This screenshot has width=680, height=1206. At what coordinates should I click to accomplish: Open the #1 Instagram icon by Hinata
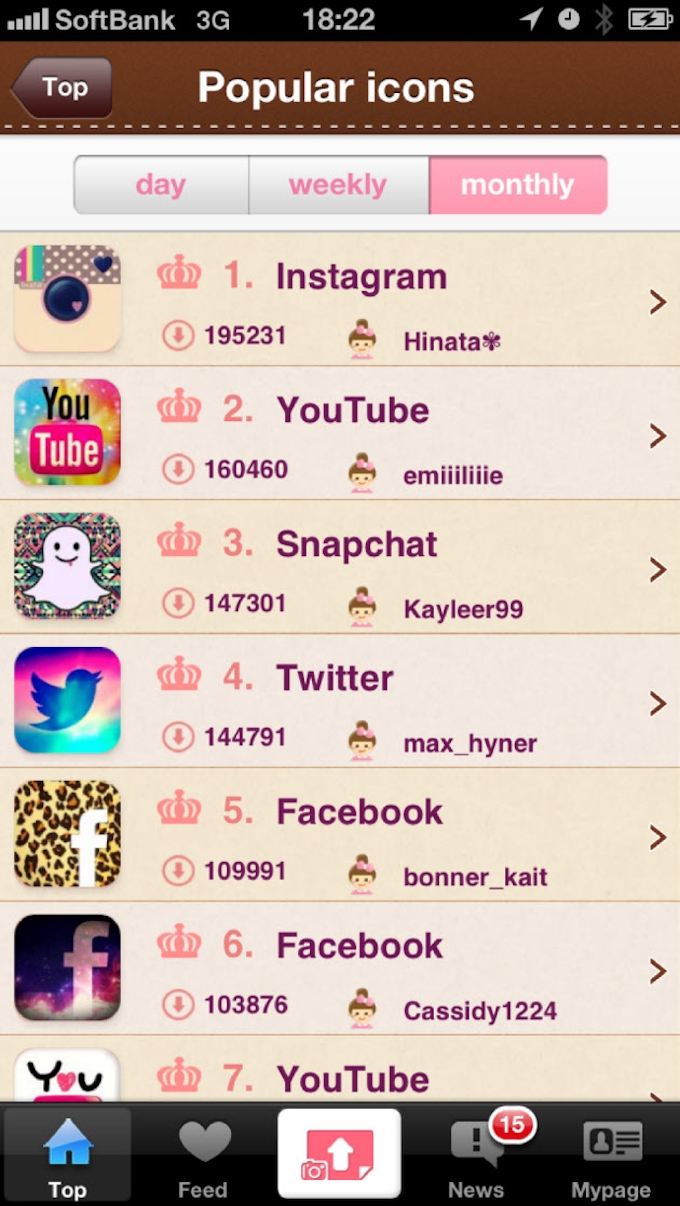coord(340,300)
